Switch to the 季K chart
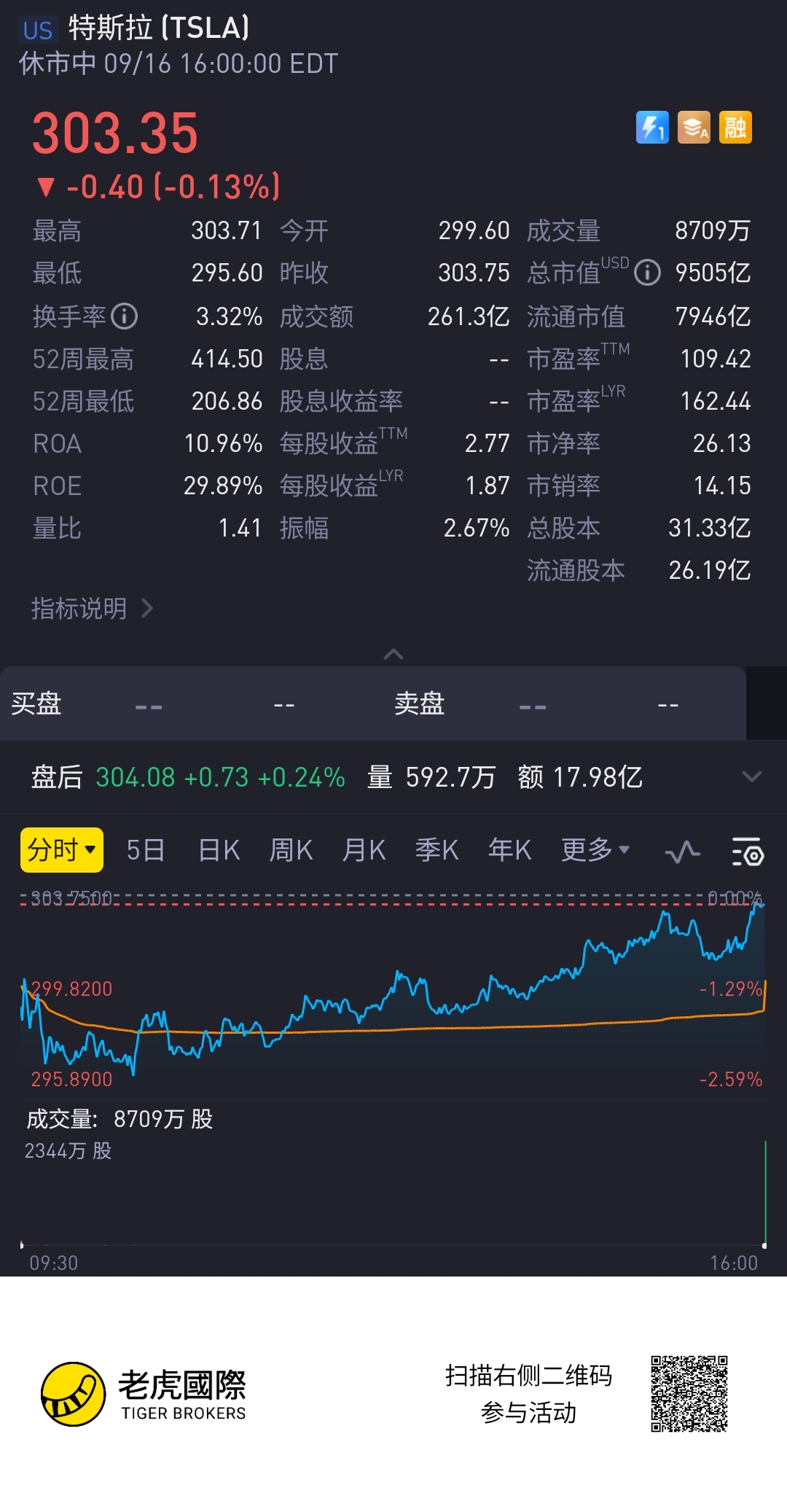Screen dimensions: 787x1512 pyautogui.click(x=436, y=850)
